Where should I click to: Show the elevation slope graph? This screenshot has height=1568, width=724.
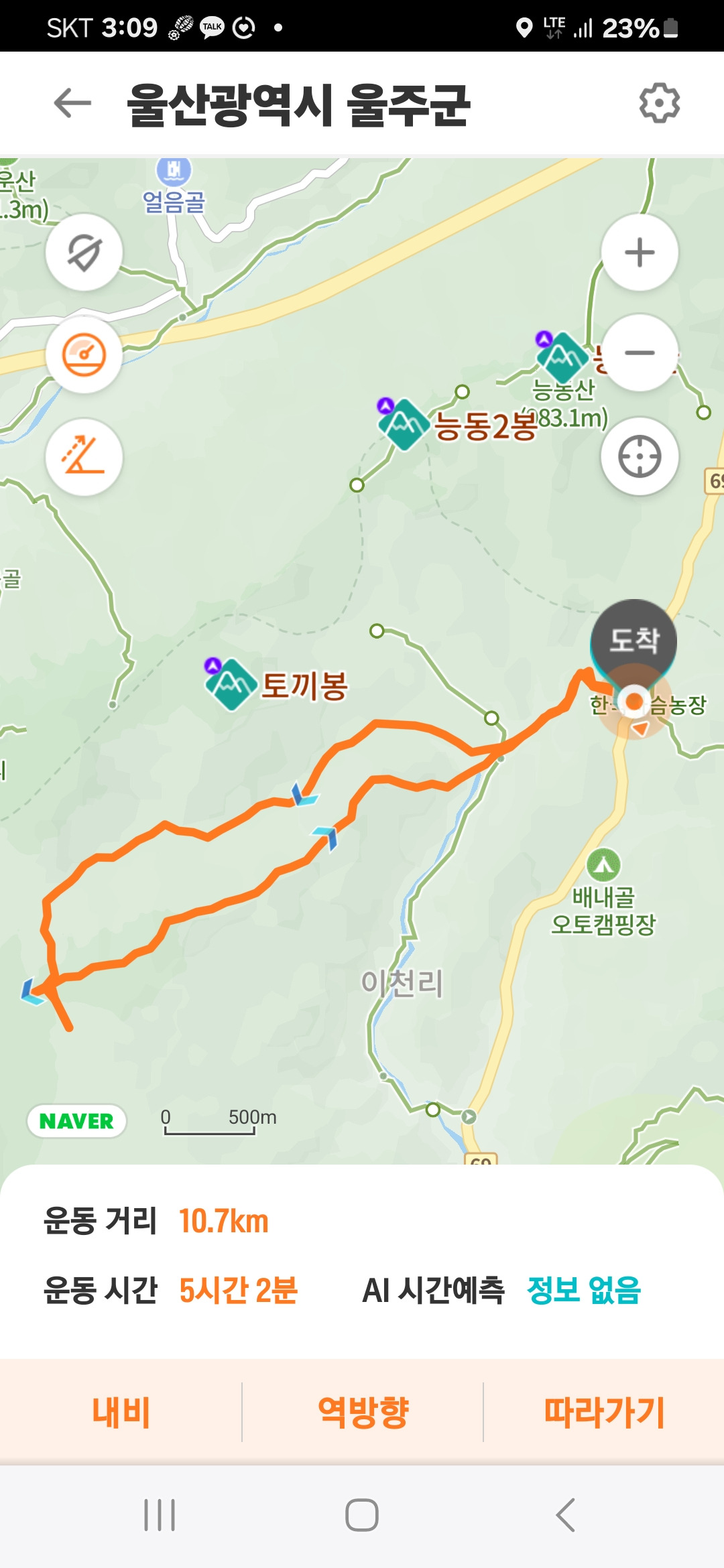pyautogui.click(x=84, y=457)
